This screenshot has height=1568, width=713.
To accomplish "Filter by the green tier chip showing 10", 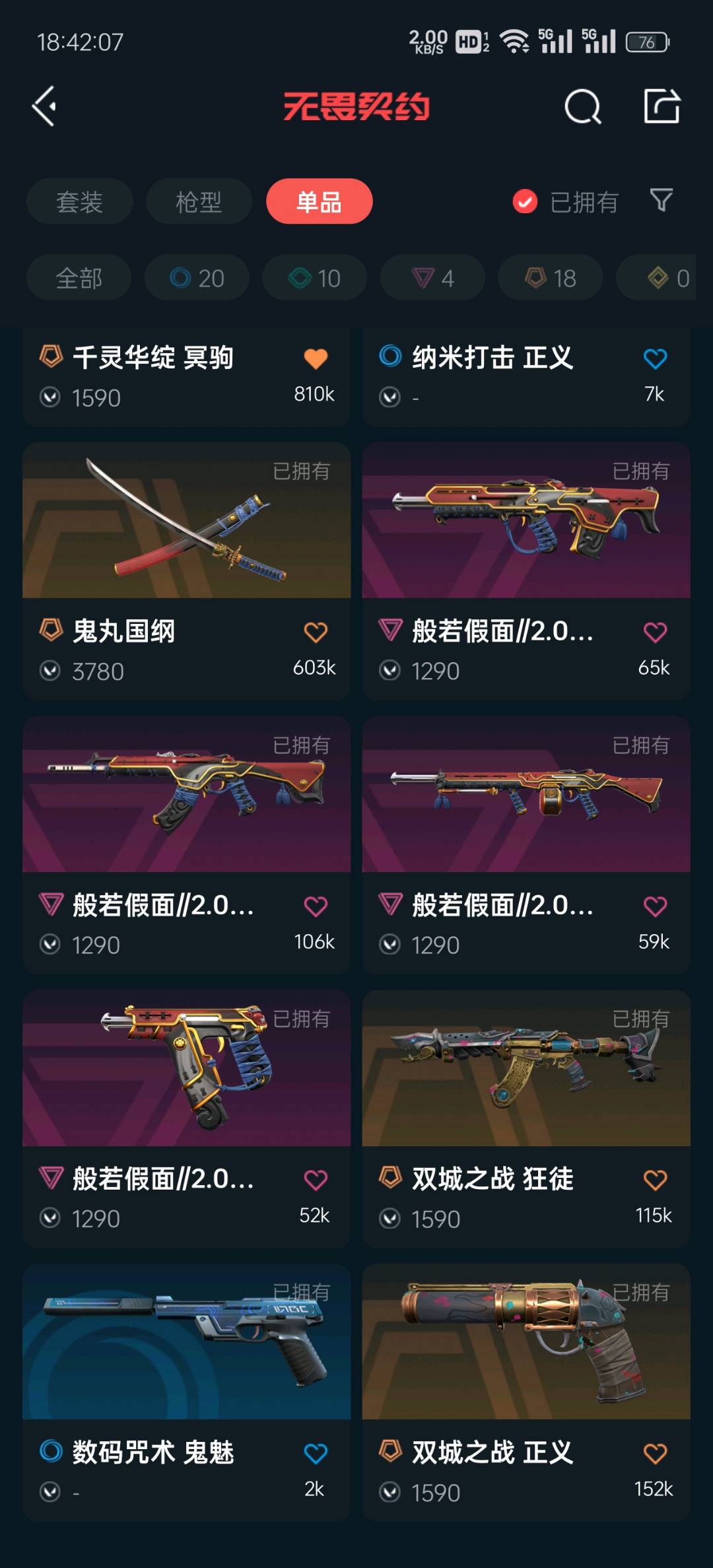I will coord(314,278).
